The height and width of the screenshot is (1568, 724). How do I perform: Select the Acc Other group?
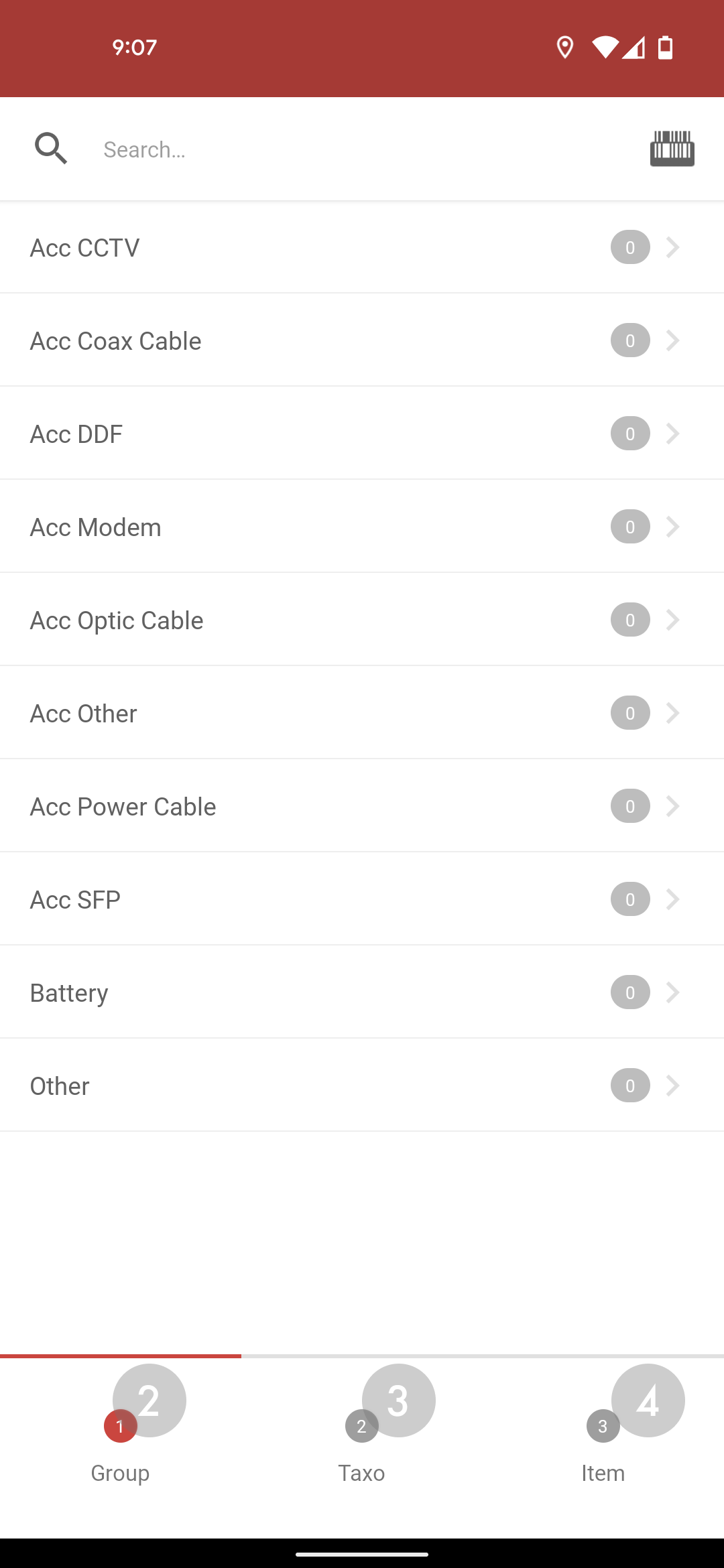[362, 713]
